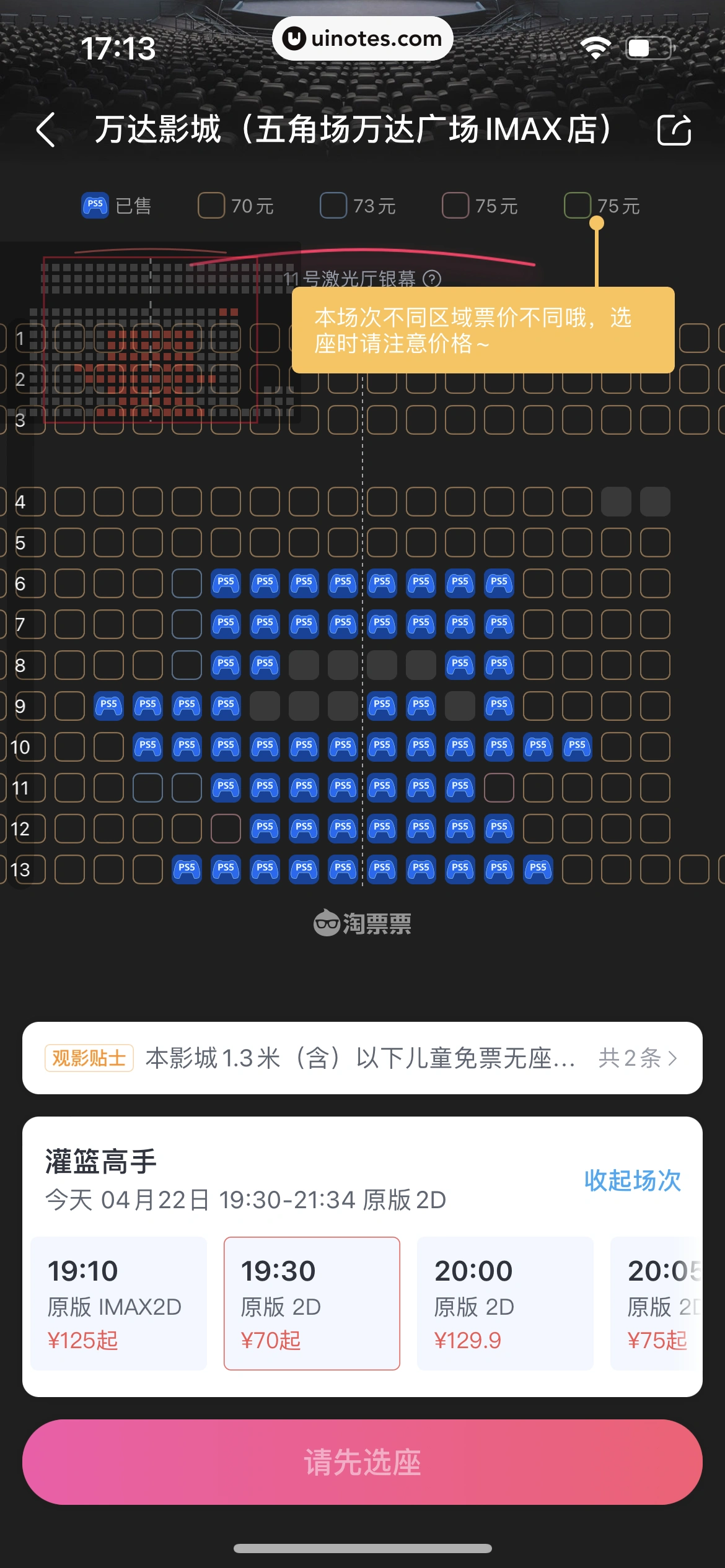This screenshot has height=1568, width=725.
Task: Open the screen info question mark icon
Action: 433,280
